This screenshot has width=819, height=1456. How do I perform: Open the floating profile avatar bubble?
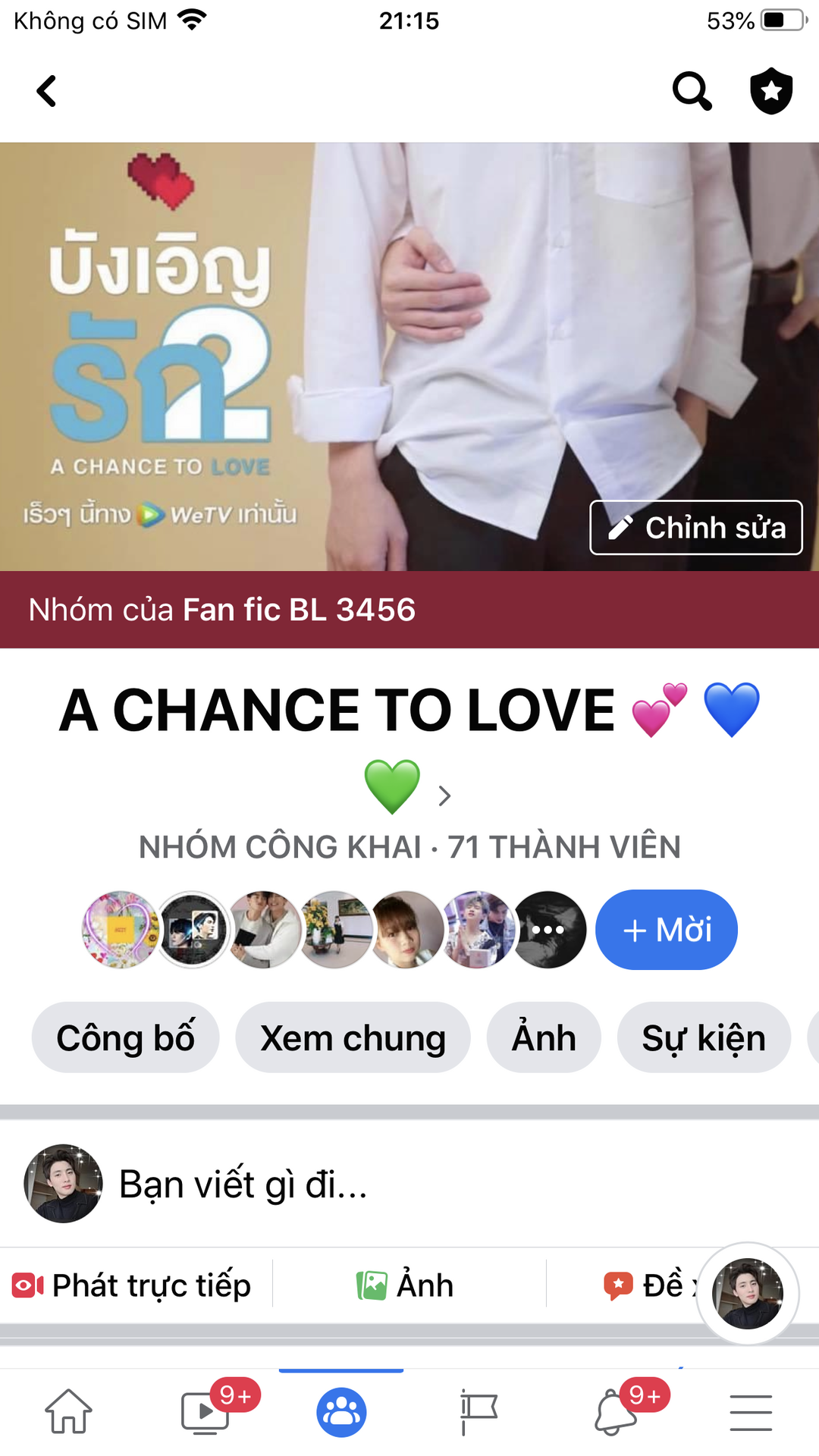coord(748,1294)
